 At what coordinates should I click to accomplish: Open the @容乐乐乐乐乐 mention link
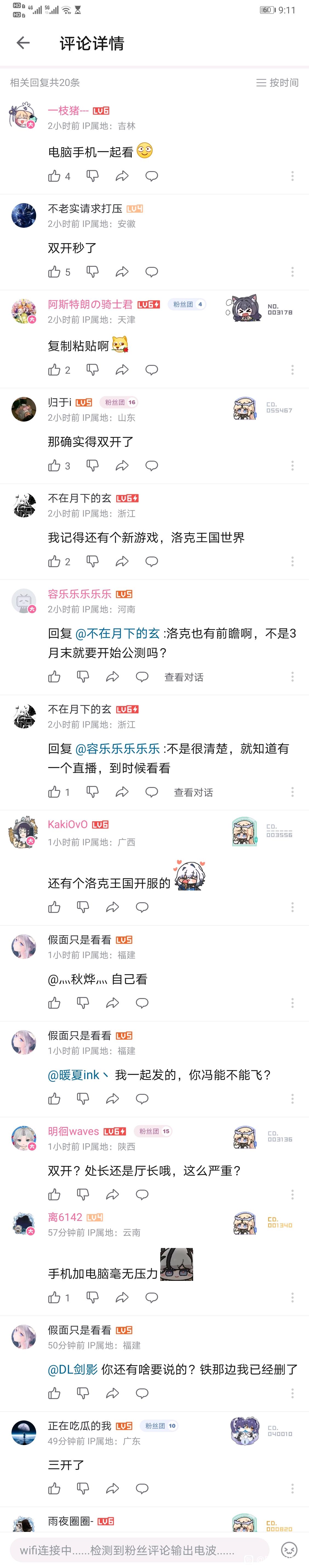[x=117, y=749]
